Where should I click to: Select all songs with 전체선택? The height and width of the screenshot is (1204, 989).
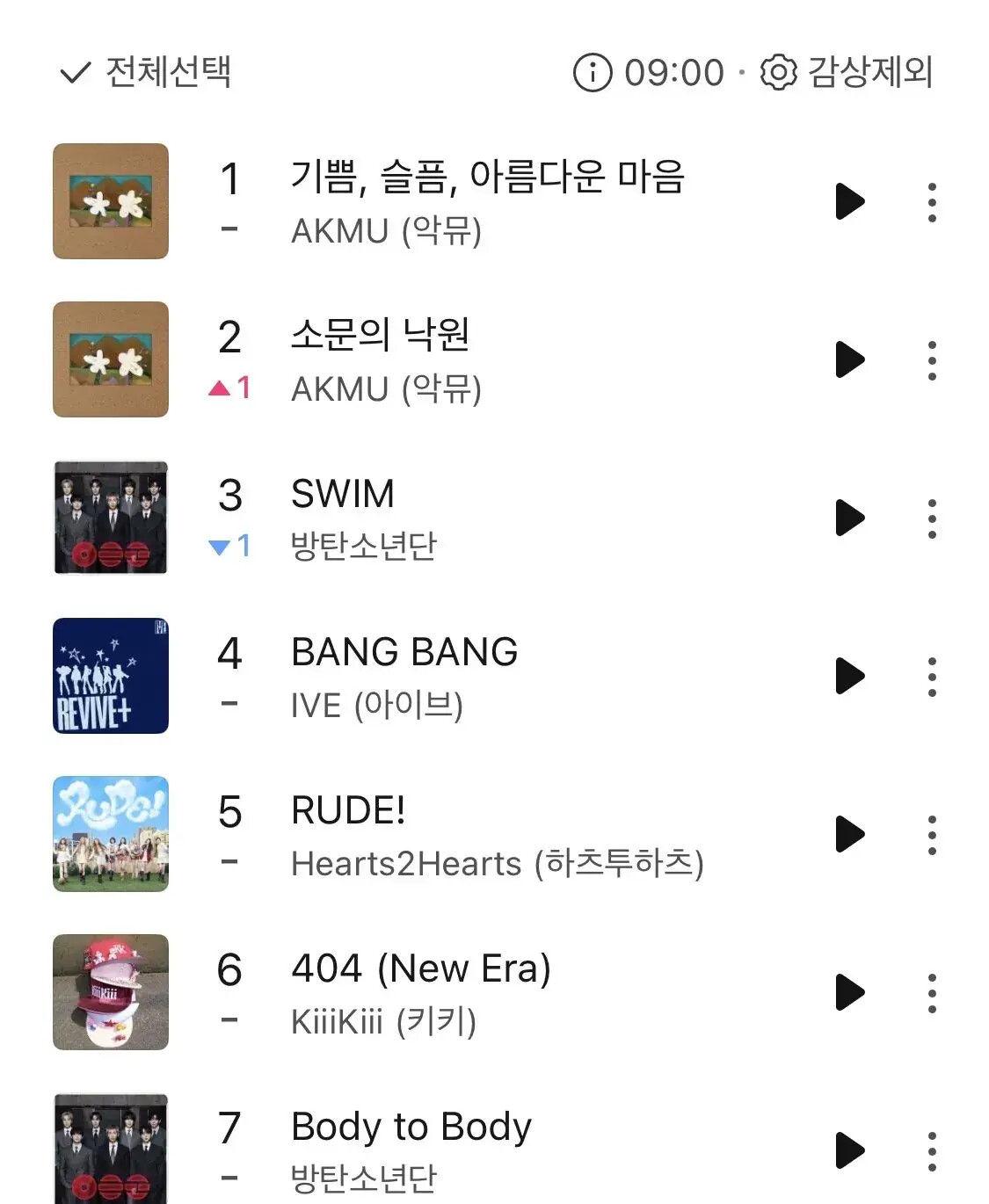click(145, 72)
